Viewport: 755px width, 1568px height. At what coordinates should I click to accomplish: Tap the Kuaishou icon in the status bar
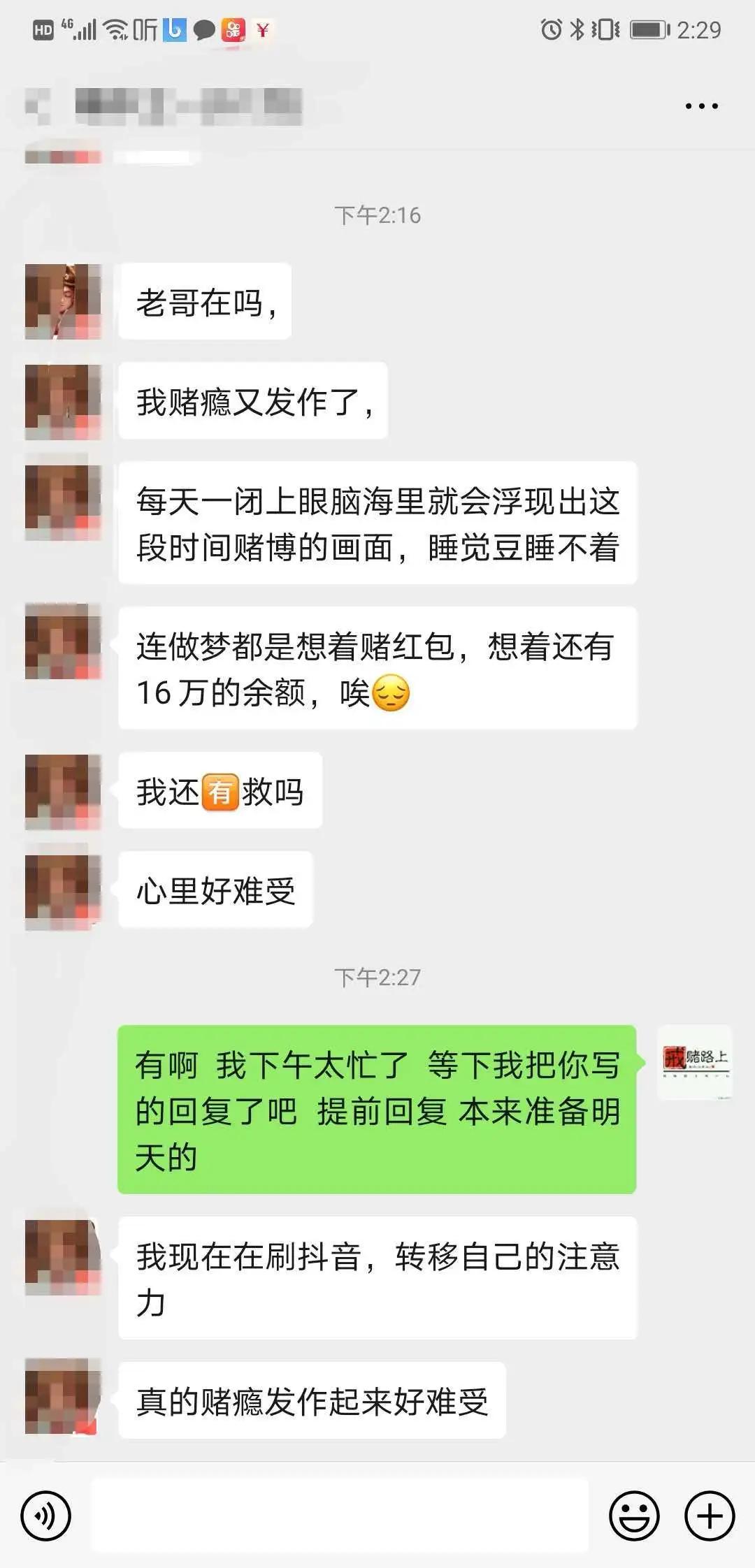pos(233,29)
